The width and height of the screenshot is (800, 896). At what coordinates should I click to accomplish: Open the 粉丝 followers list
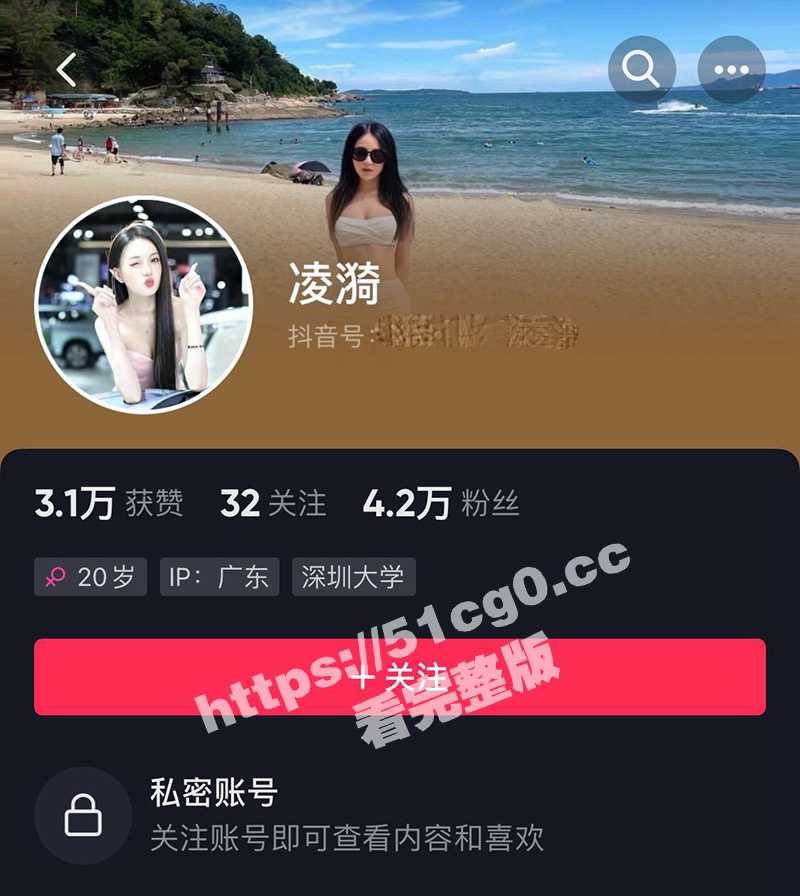point(443,503)
